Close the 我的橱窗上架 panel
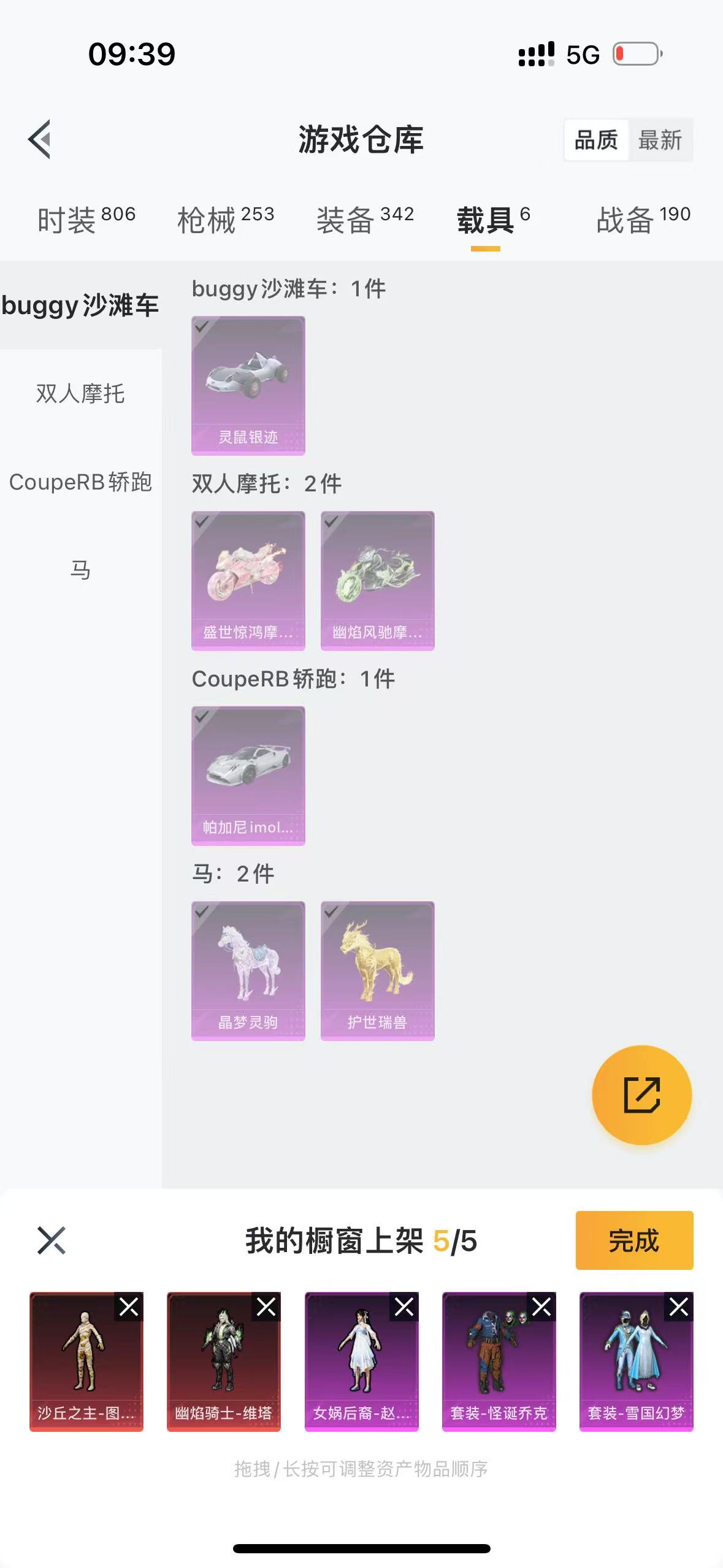This screenshot has height=1568, width=723. coord(52,1240)
